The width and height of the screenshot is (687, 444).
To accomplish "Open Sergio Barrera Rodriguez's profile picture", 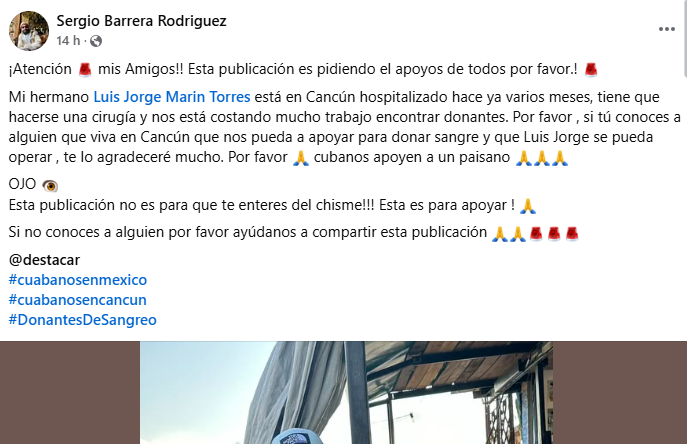I will [29, 31].
